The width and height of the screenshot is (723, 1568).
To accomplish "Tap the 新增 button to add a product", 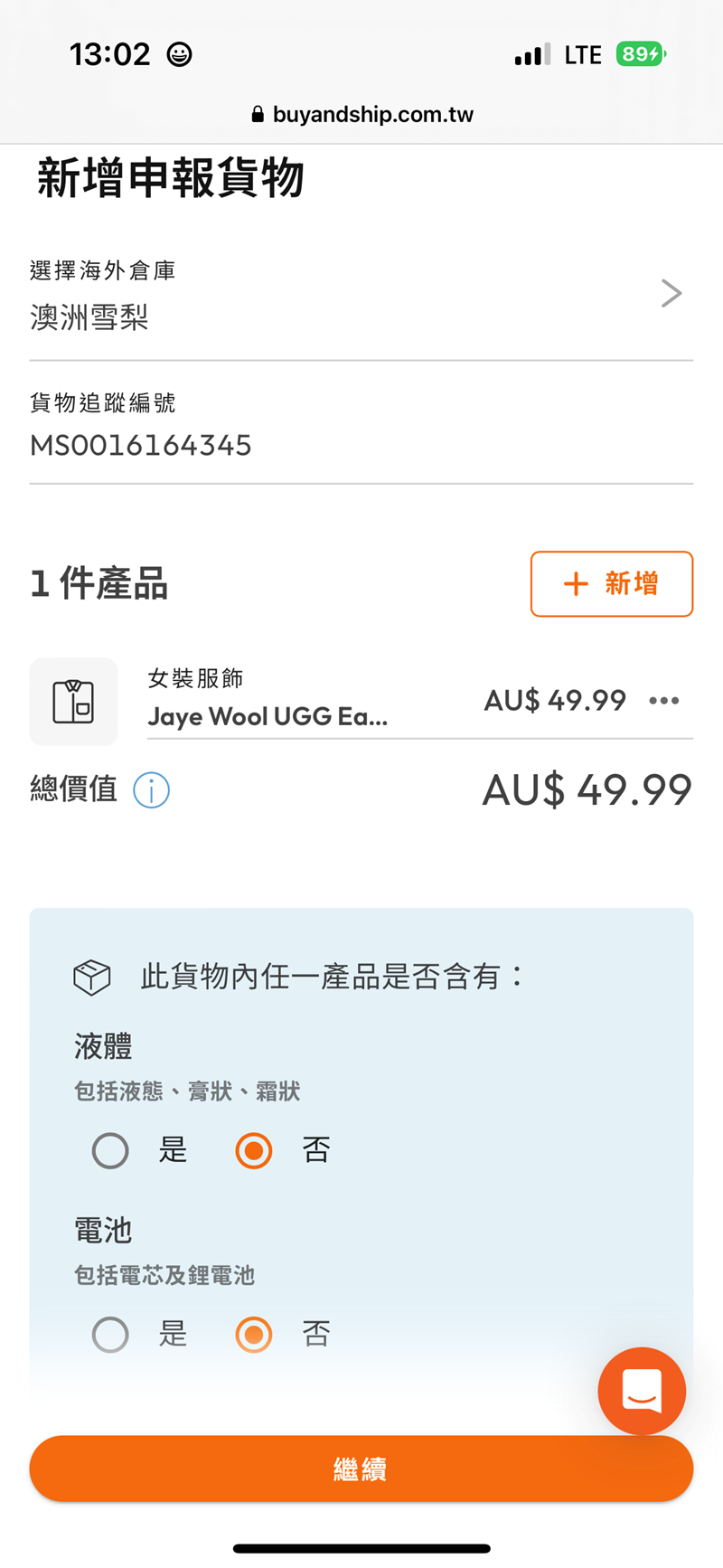I will pyautogui.click(x=612, y=584).
